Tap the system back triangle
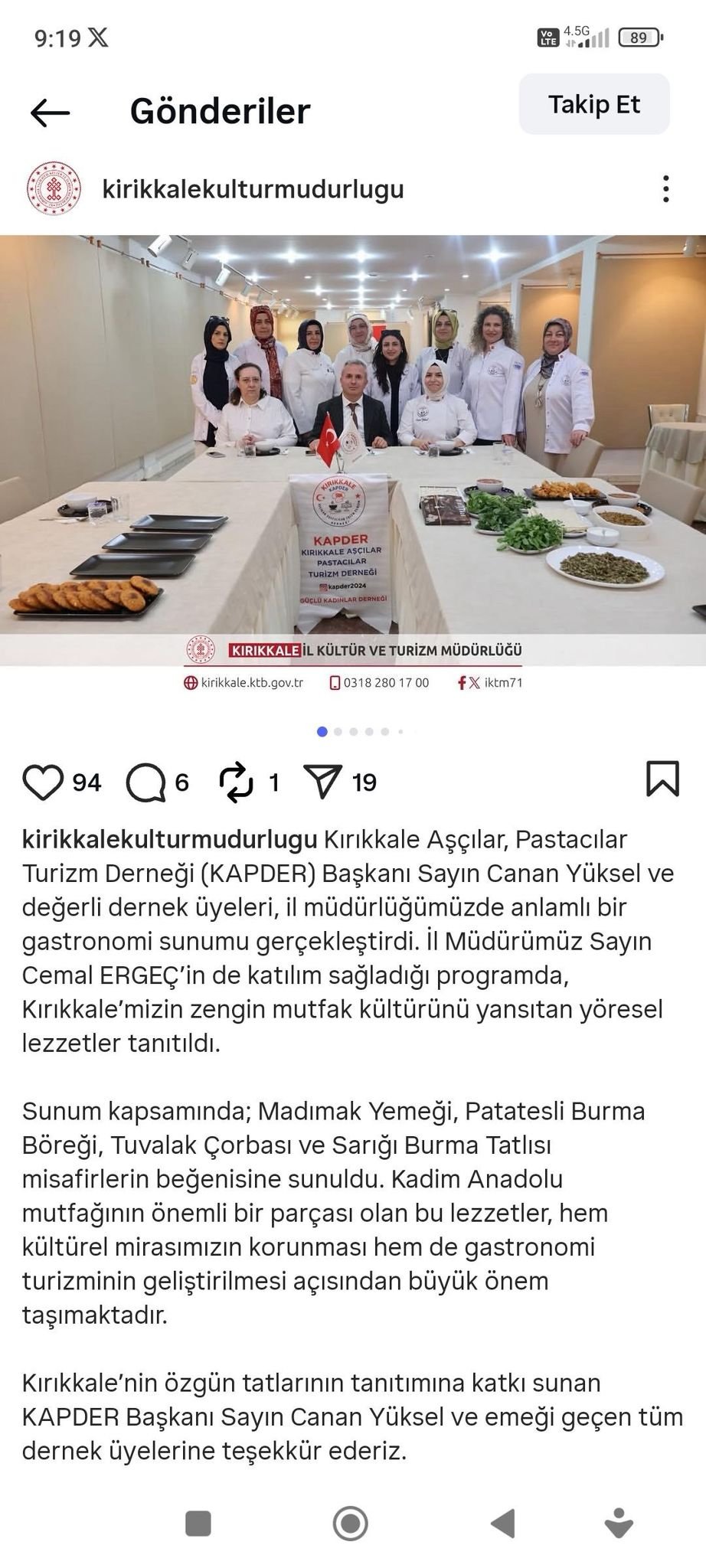 503,1523
